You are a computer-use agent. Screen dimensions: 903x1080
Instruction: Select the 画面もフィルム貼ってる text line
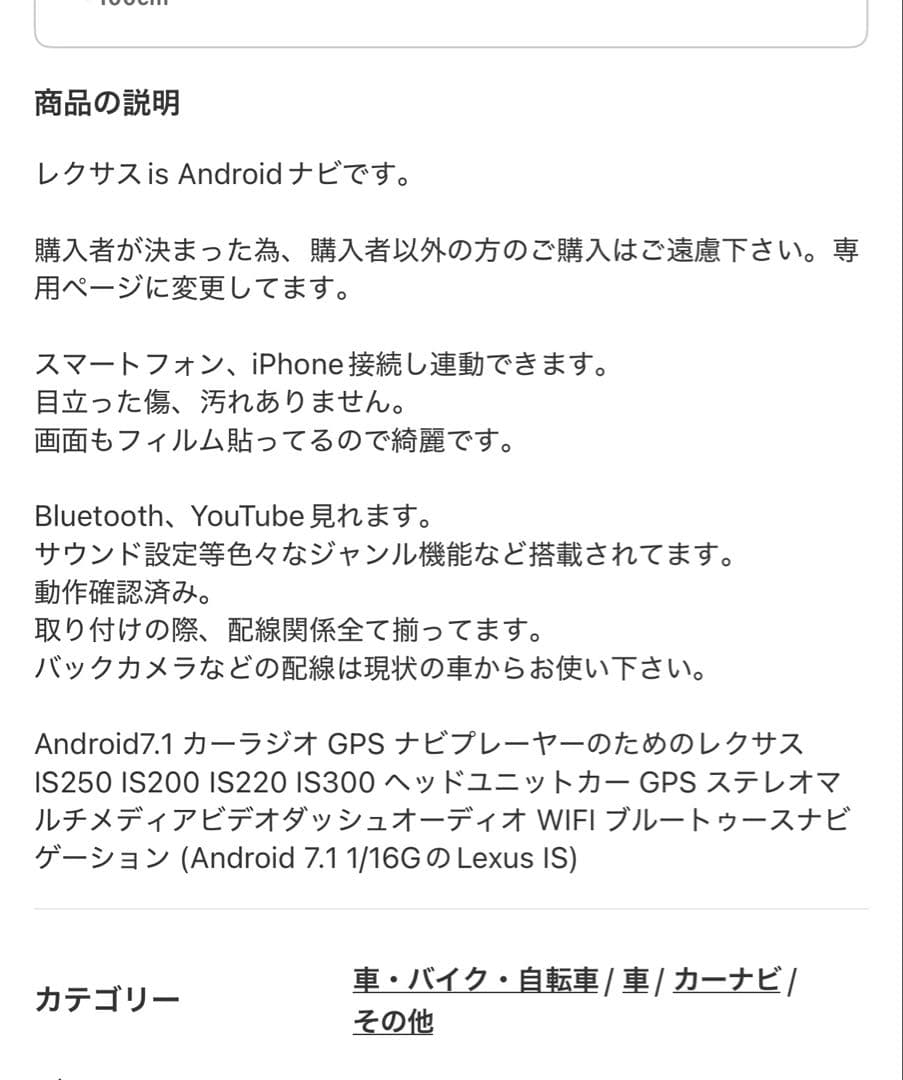tap(275, 440)
